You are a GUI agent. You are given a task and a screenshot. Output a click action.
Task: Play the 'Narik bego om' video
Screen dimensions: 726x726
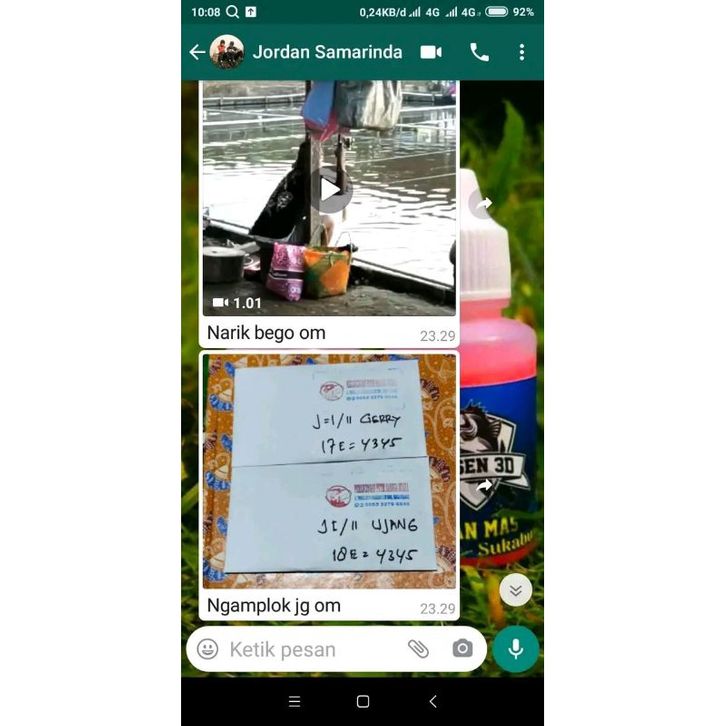pyautogui.click(x=330, y=190)
